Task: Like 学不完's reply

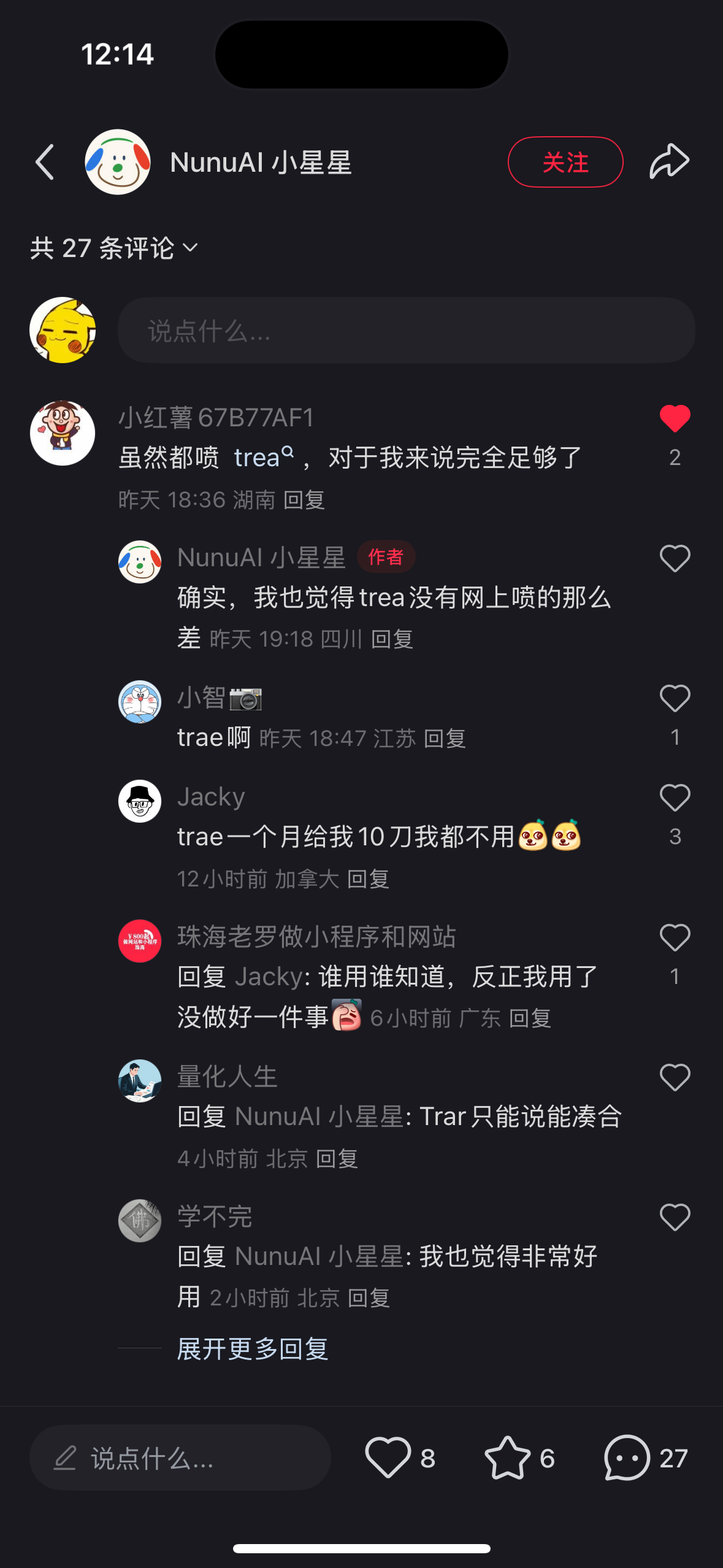Action: click(675, 1217)
